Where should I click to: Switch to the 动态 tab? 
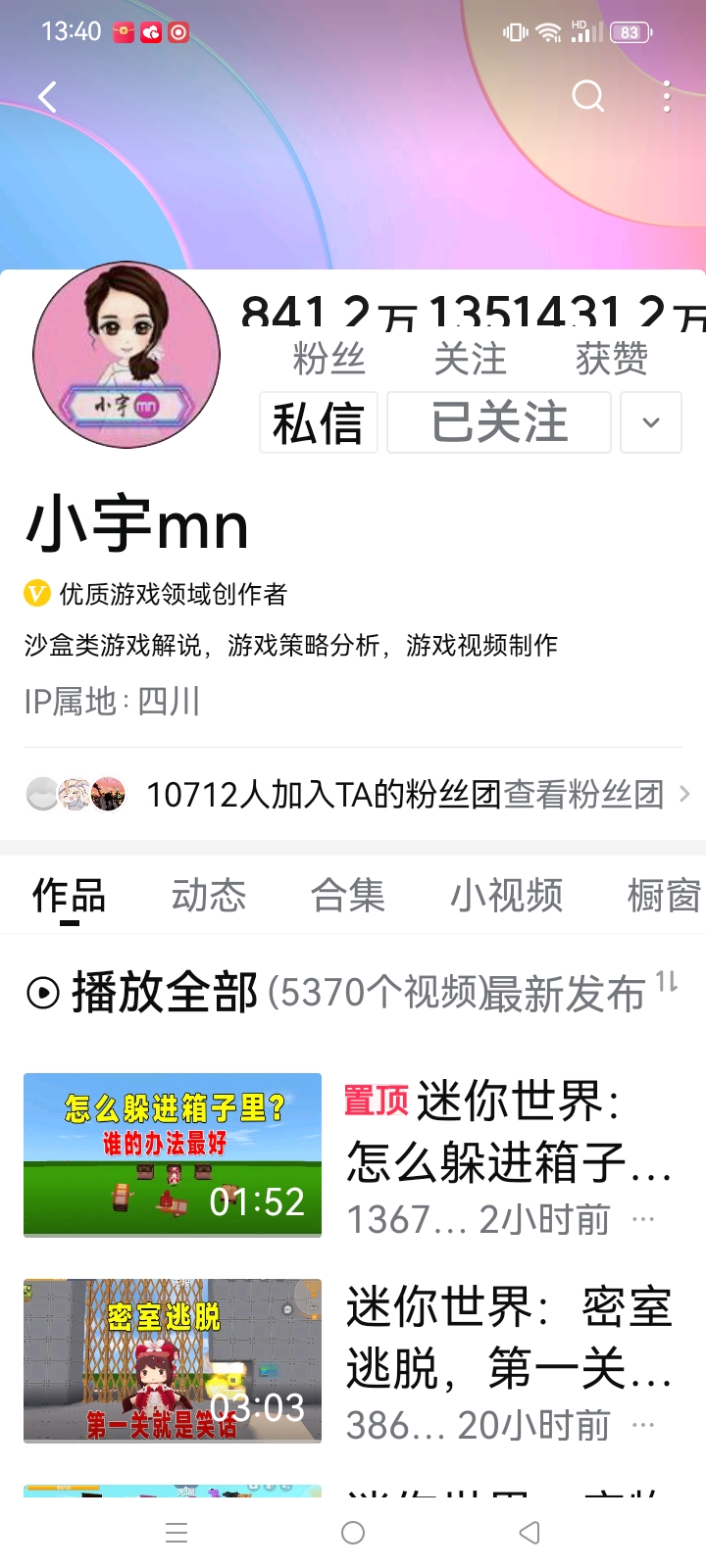208,895
